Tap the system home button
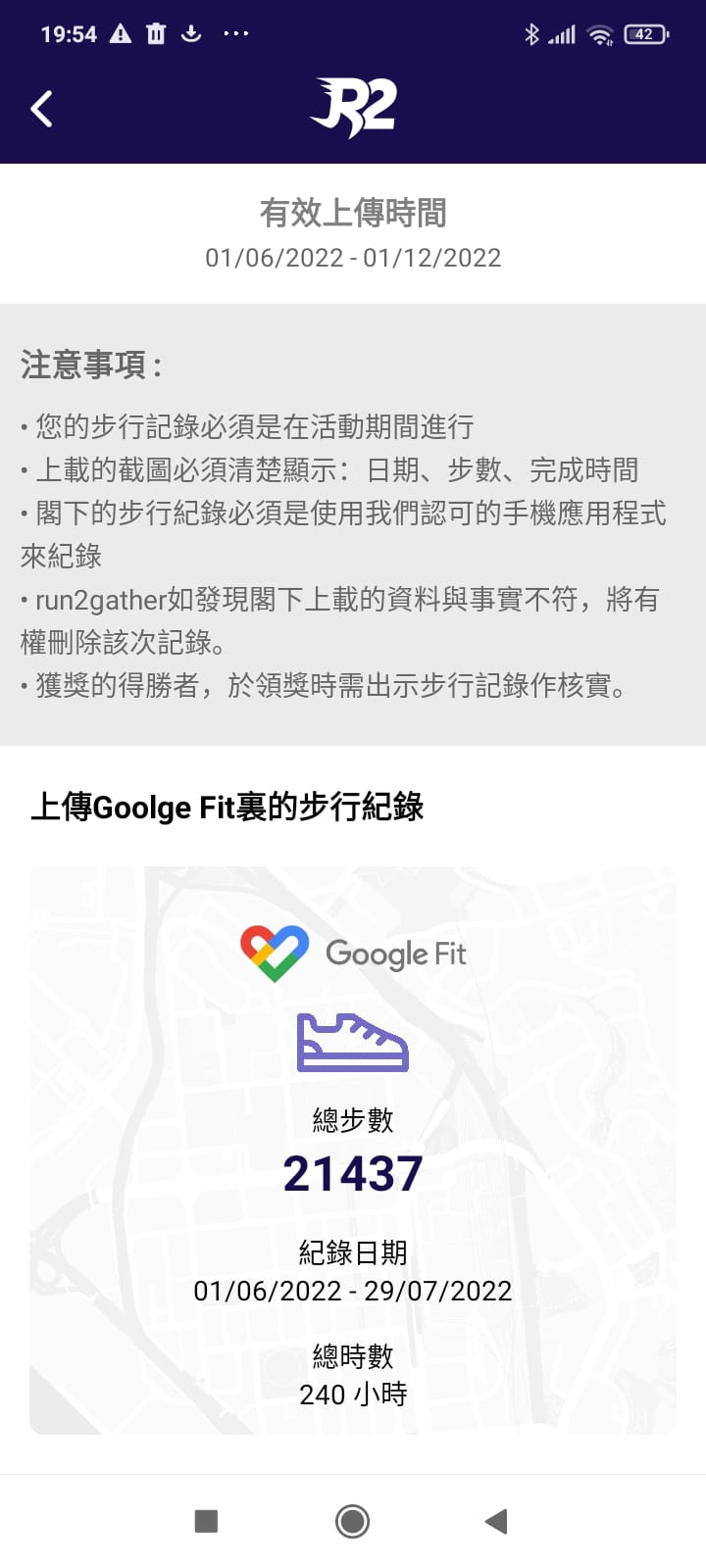706x1568 pixels. 352,1521
